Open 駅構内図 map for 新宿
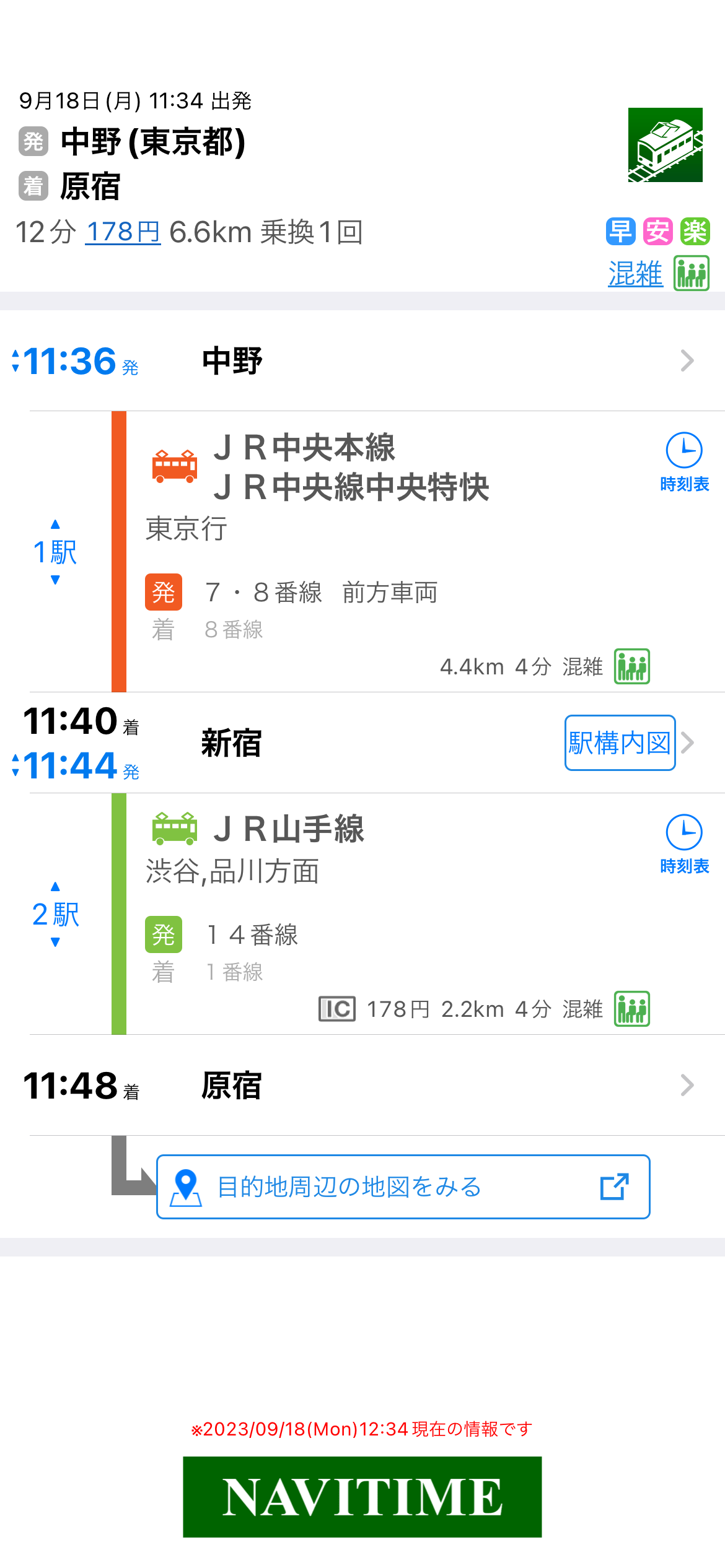Screen dimensions: 725x1568 tap(619, 743)
